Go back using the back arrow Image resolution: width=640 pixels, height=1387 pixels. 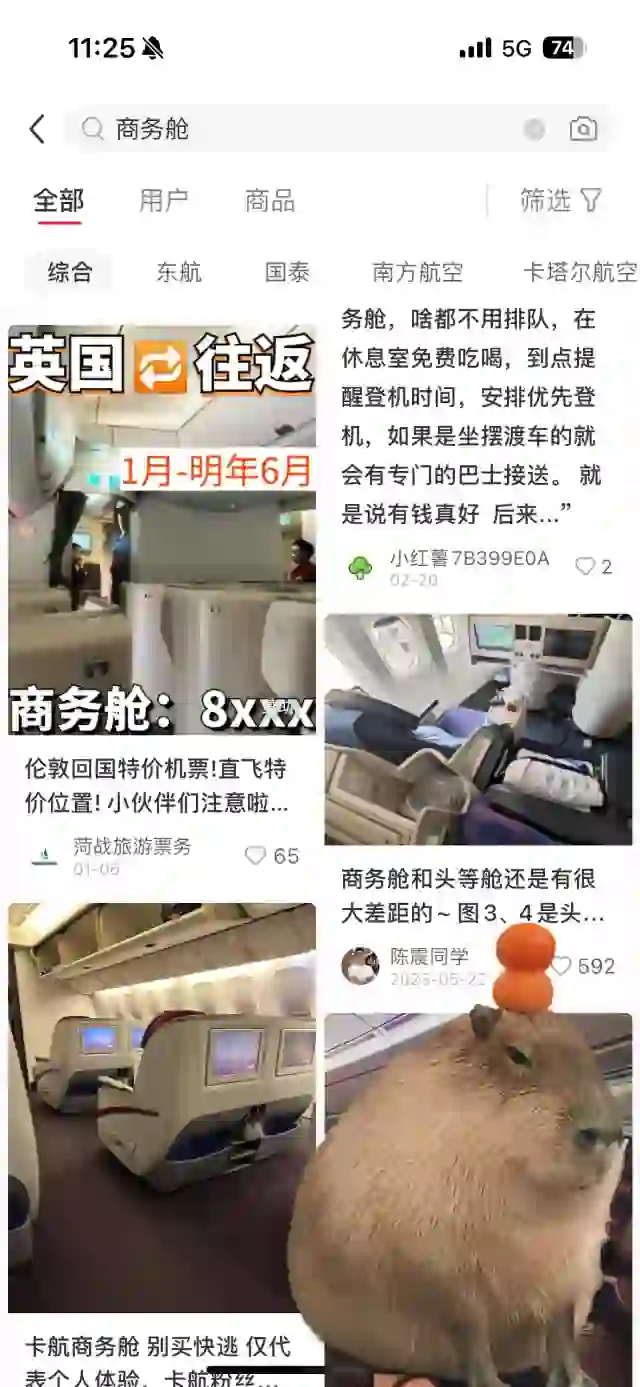tap(38, 129)
